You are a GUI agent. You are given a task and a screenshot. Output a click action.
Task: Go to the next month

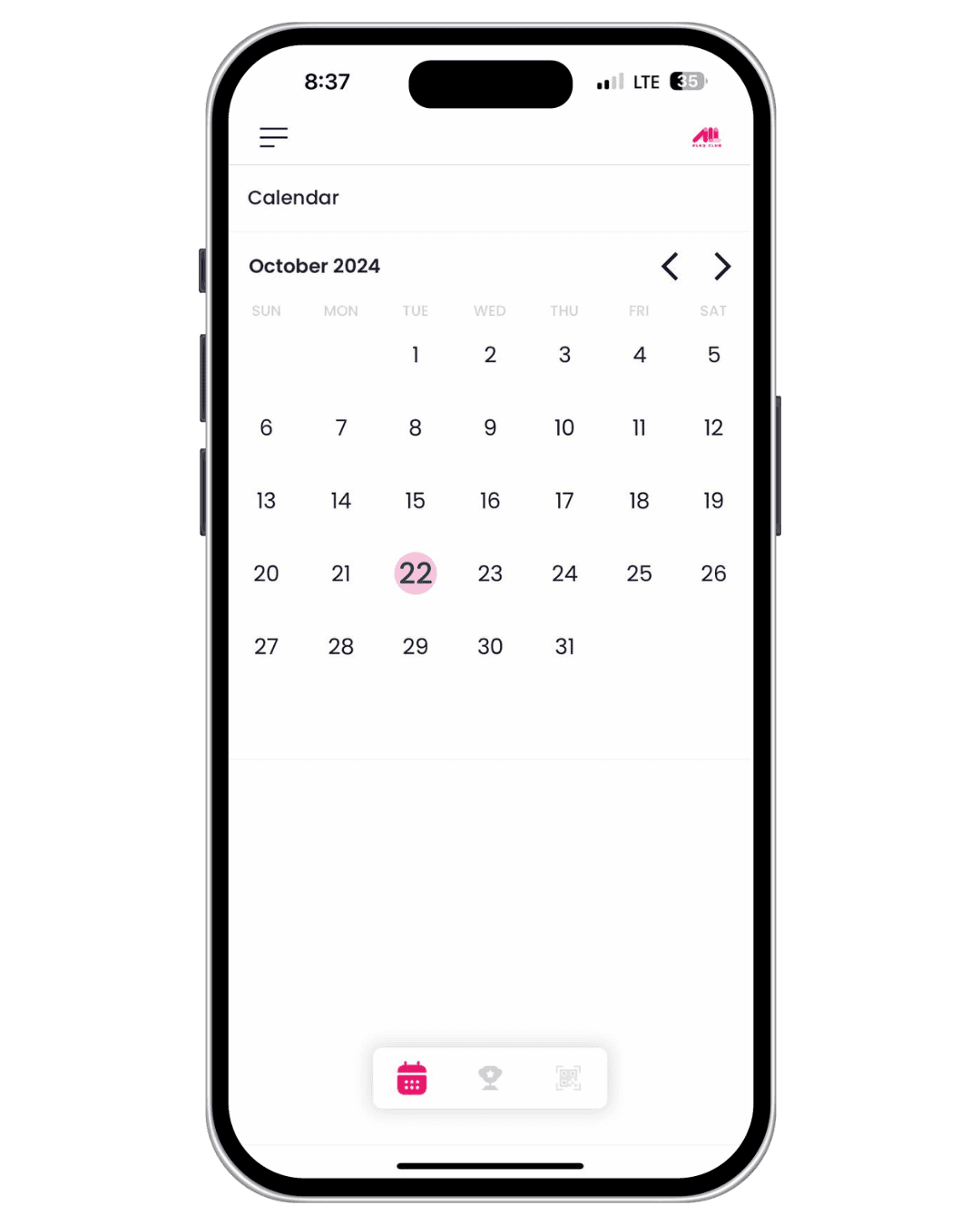[722, 267]
